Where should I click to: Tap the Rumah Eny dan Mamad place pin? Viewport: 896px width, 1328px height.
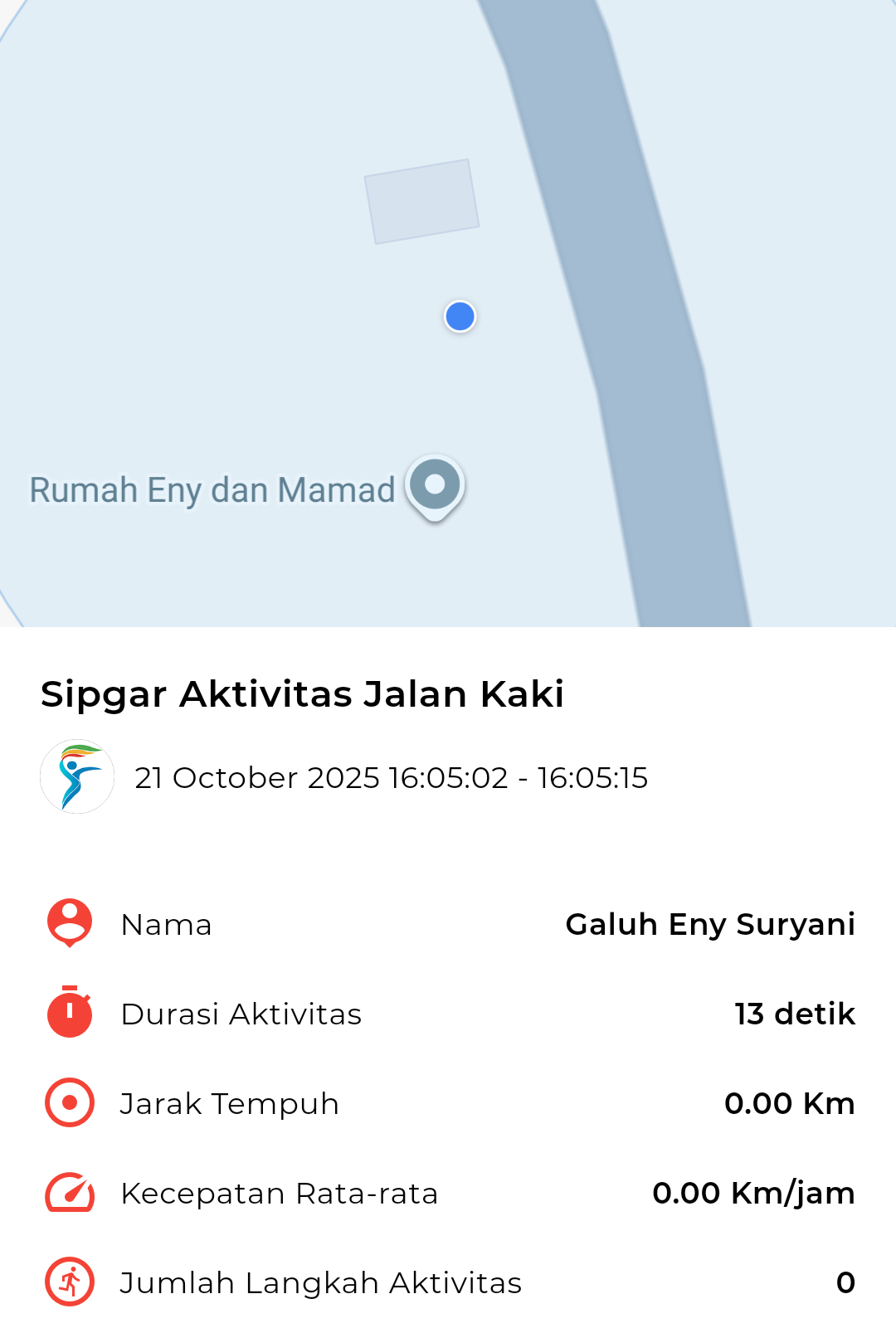click(435, 486)
